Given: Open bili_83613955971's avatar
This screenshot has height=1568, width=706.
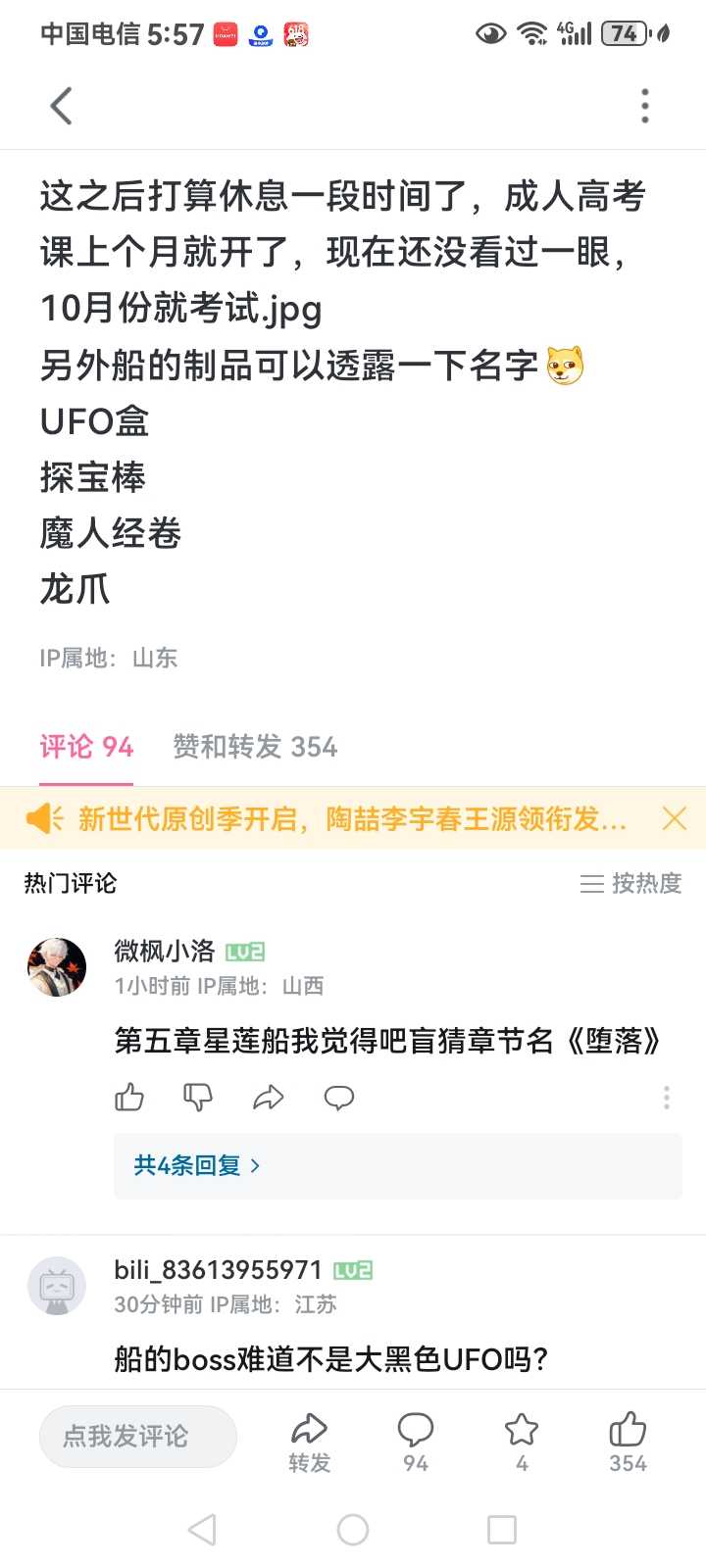Looking at the screenshot, I should tap(57, 1286).
